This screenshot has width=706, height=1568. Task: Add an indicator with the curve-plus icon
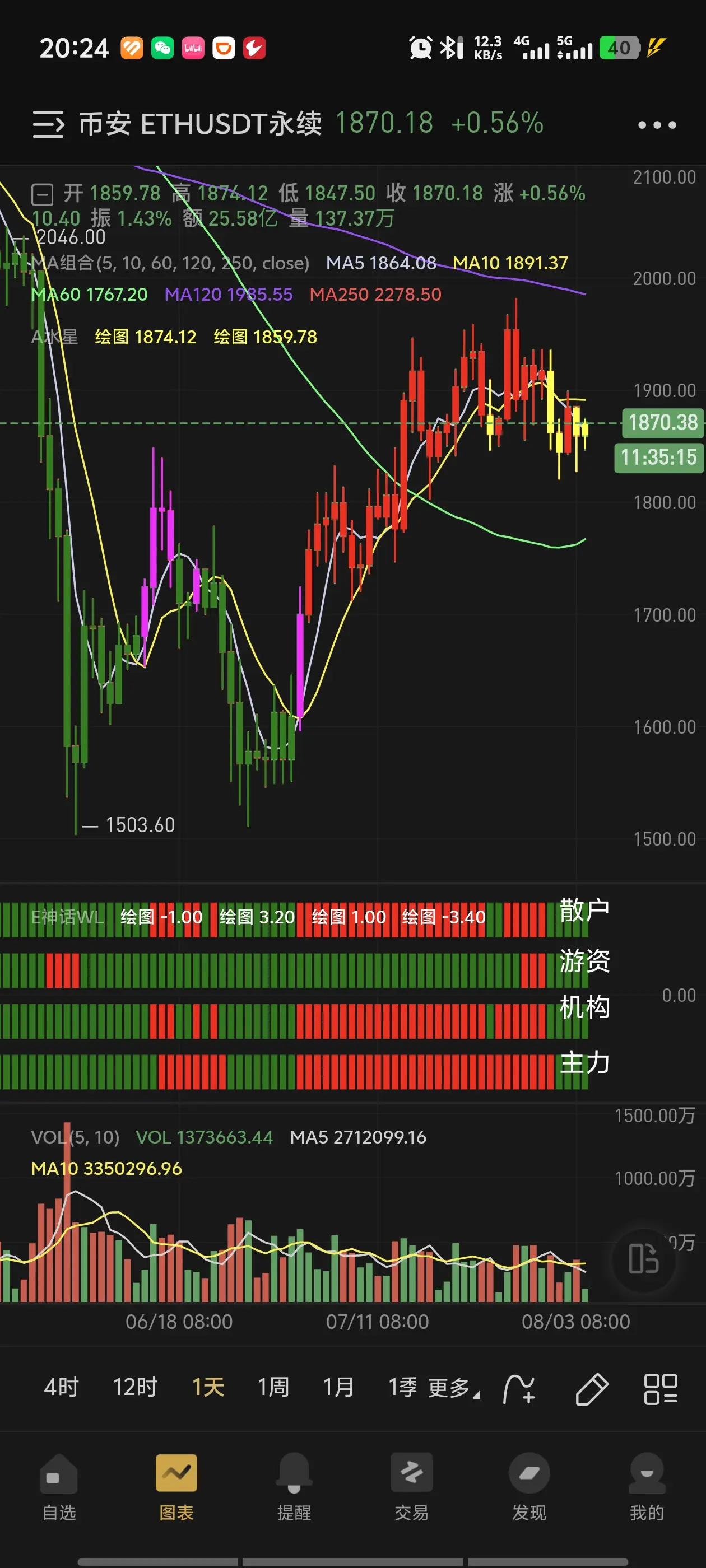click(x=519, y=1389)
